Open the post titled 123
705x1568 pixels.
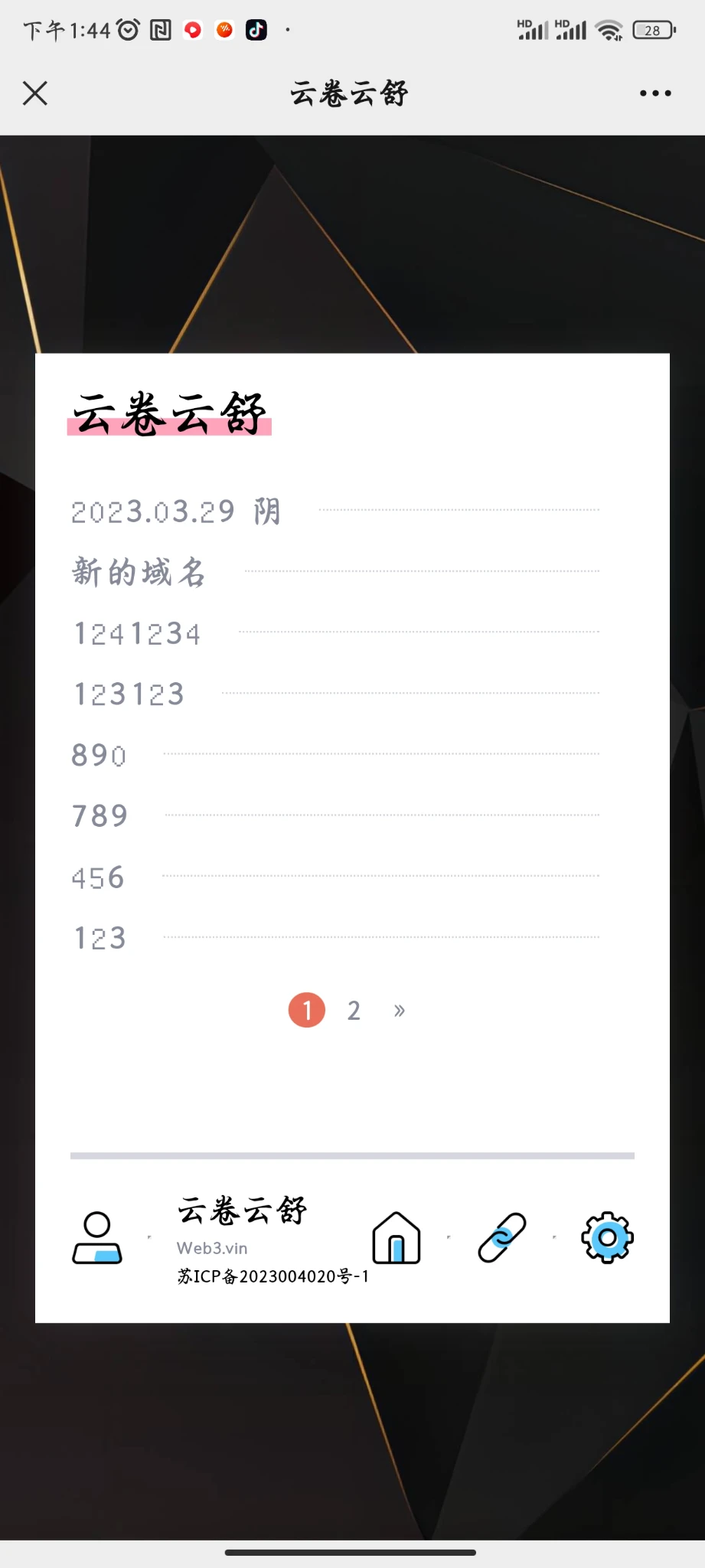point(100,938)
